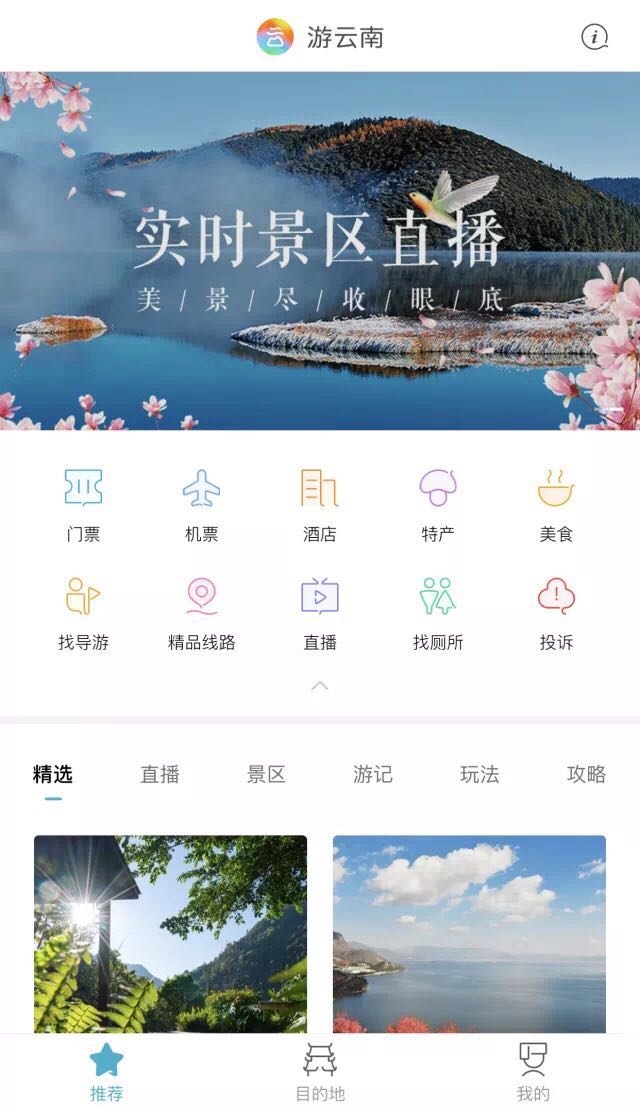Open the lake and clouds photo card
Viewport: 640px width, 1109px height.
[469, 933]
